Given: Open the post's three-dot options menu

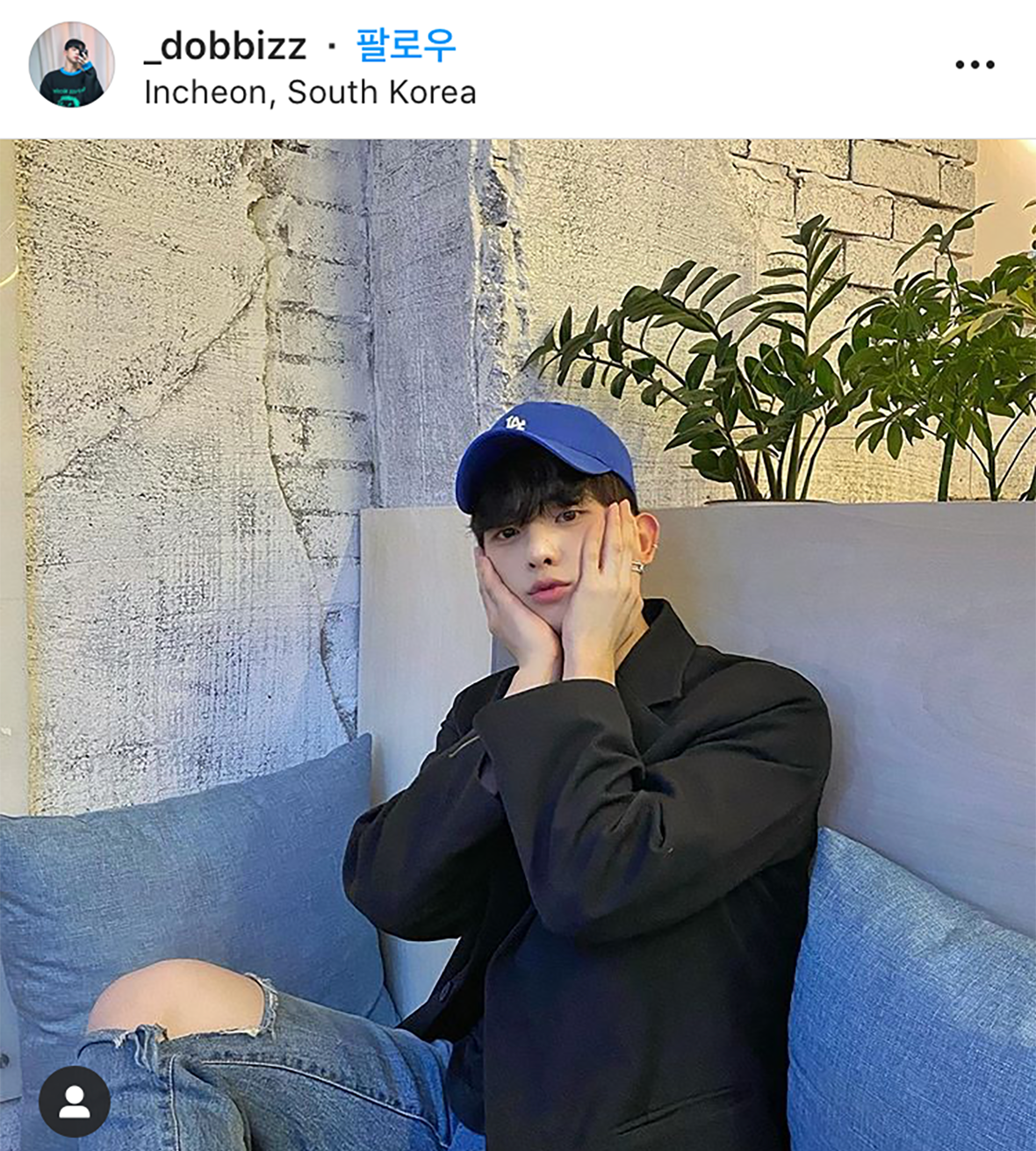Looking at the screenshot, I should (975, 65).
